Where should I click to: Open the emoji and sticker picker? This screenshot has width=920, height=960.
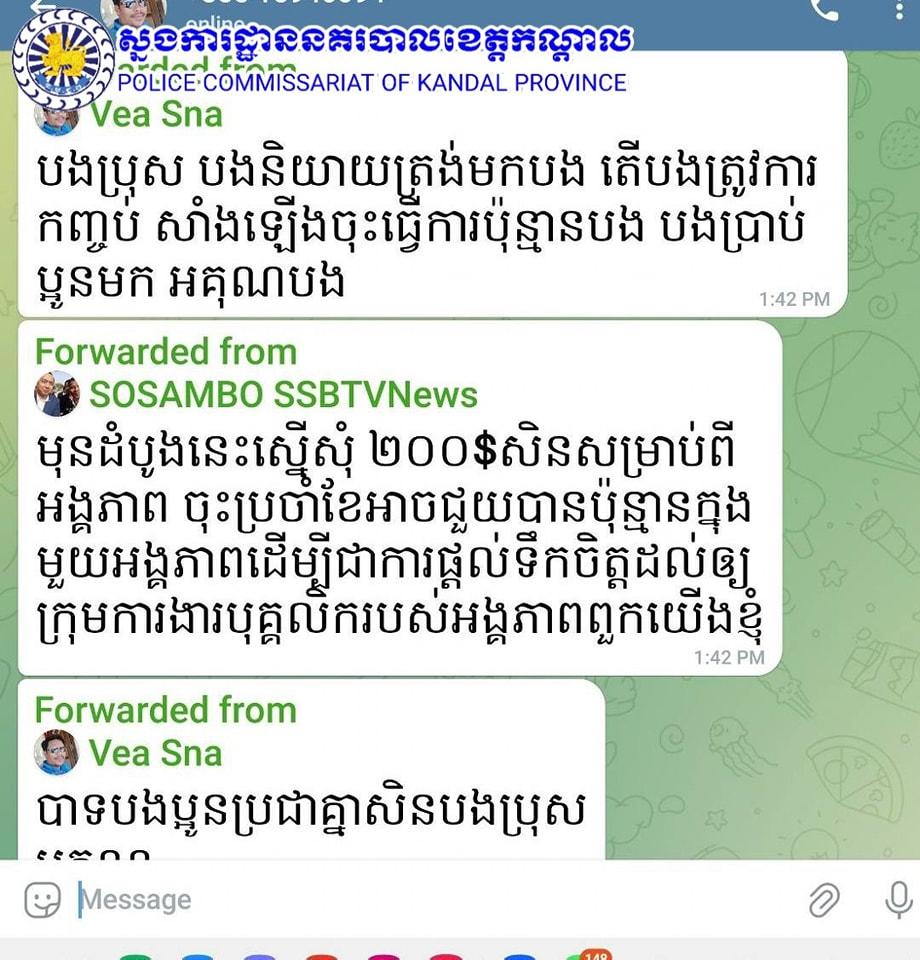42,900
